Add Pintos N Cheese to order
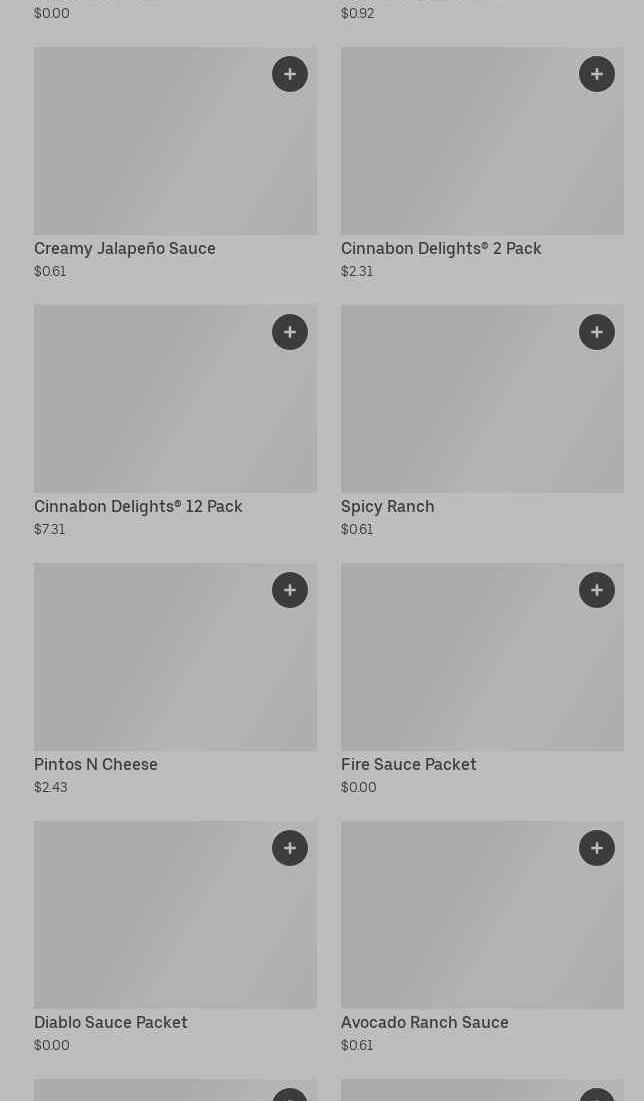The image size is (644, 1101). click(x=290, y=590)
